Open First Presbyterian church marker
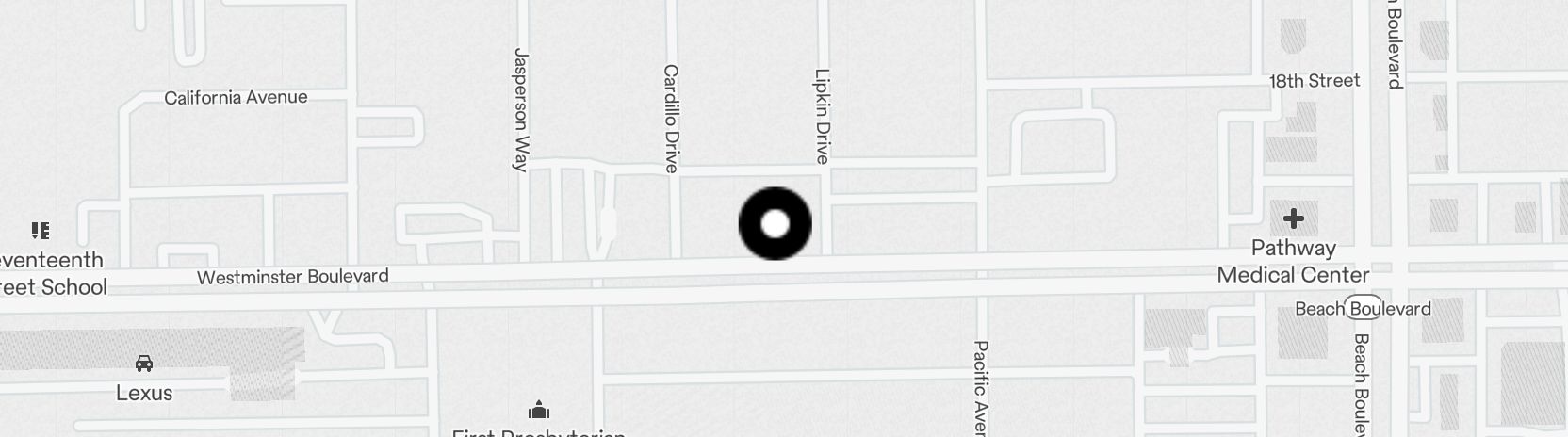Image resolution: width=1568 pixels, height=437 pixels. [x=539, y=411]
